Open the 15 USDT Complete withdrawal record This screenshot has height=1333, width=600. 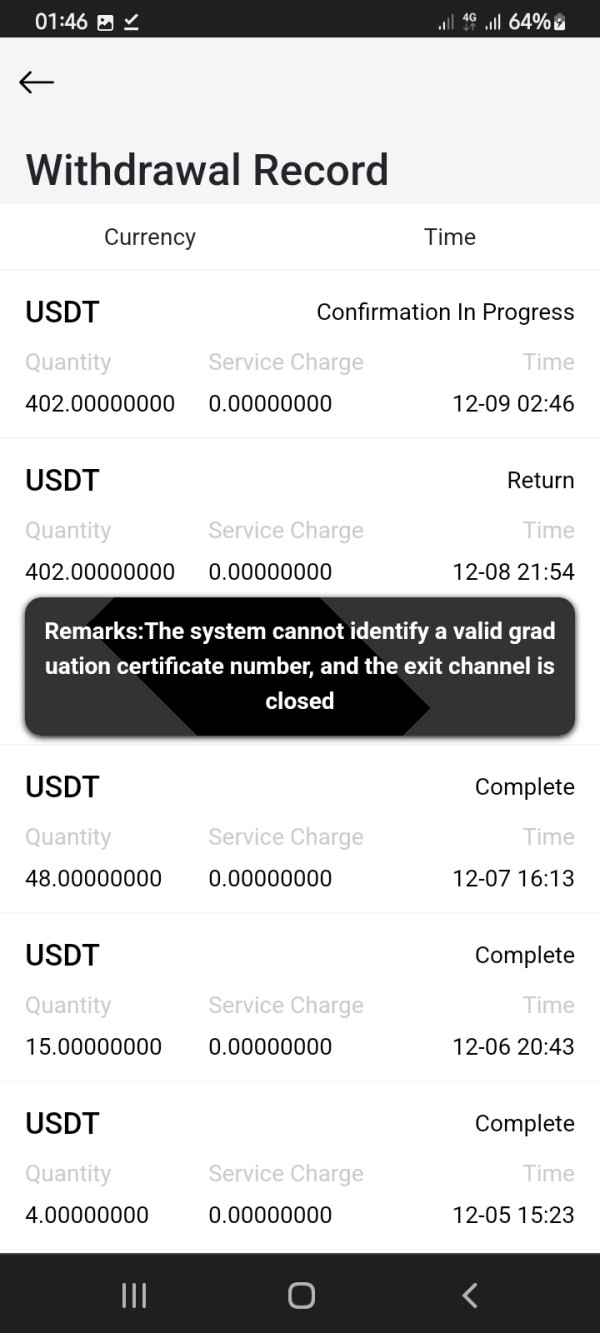(300, 997)
